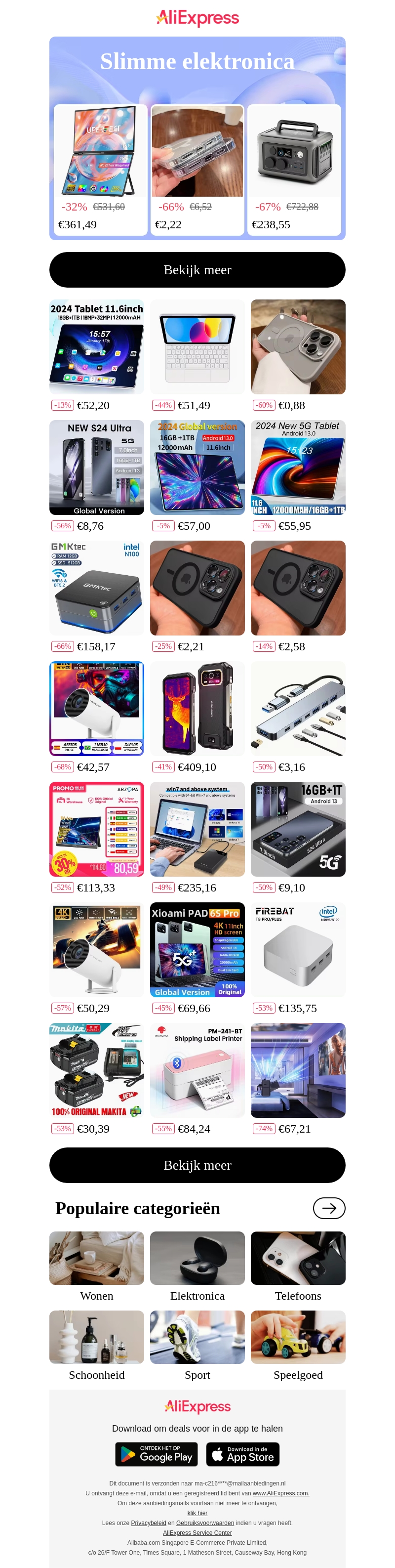This screenshot has height=1568, width=395.
Task: Open the Xioami PAD 6S Pro at €69,66
Action: [197, 950]
